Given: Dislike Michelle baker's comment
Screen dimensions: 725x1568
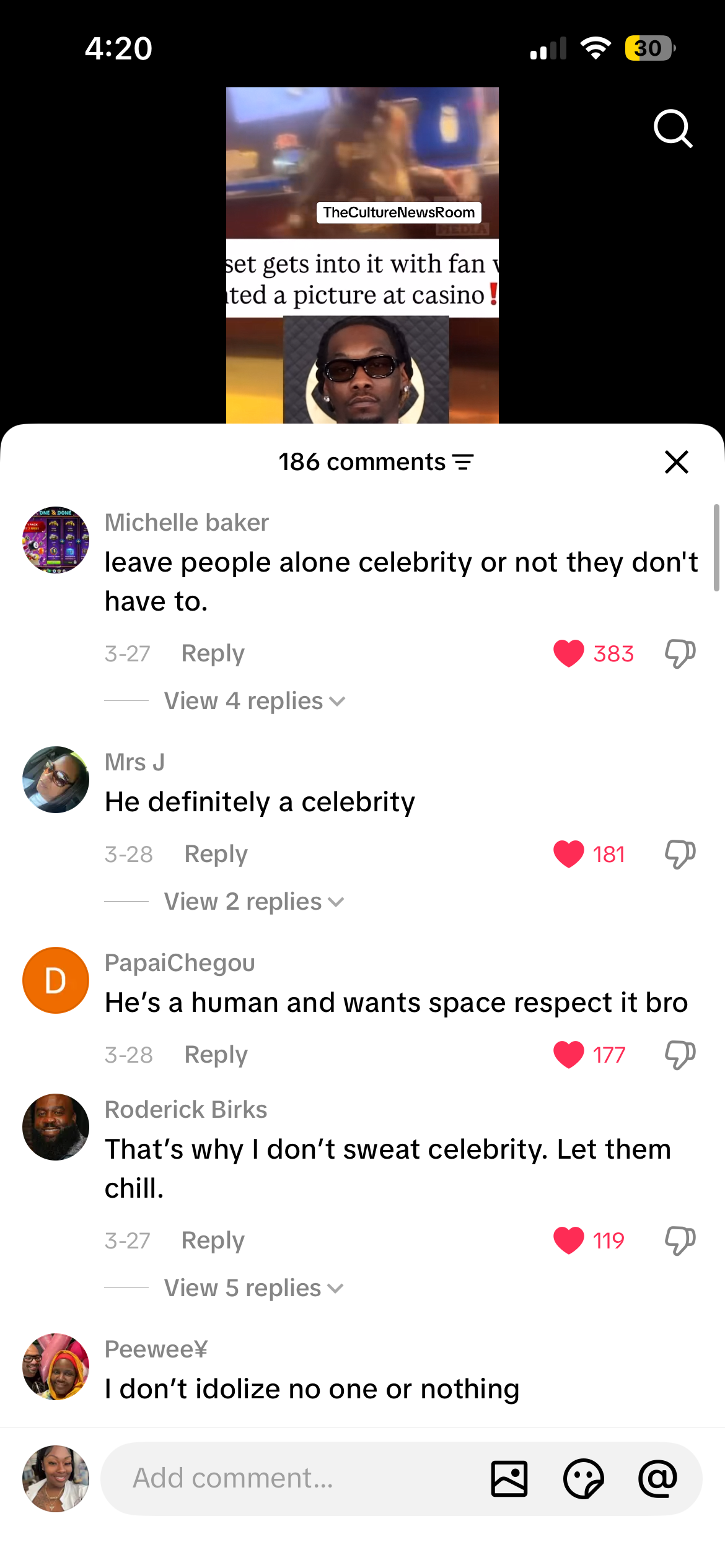Looking at the screenshot, I should 680,653.
